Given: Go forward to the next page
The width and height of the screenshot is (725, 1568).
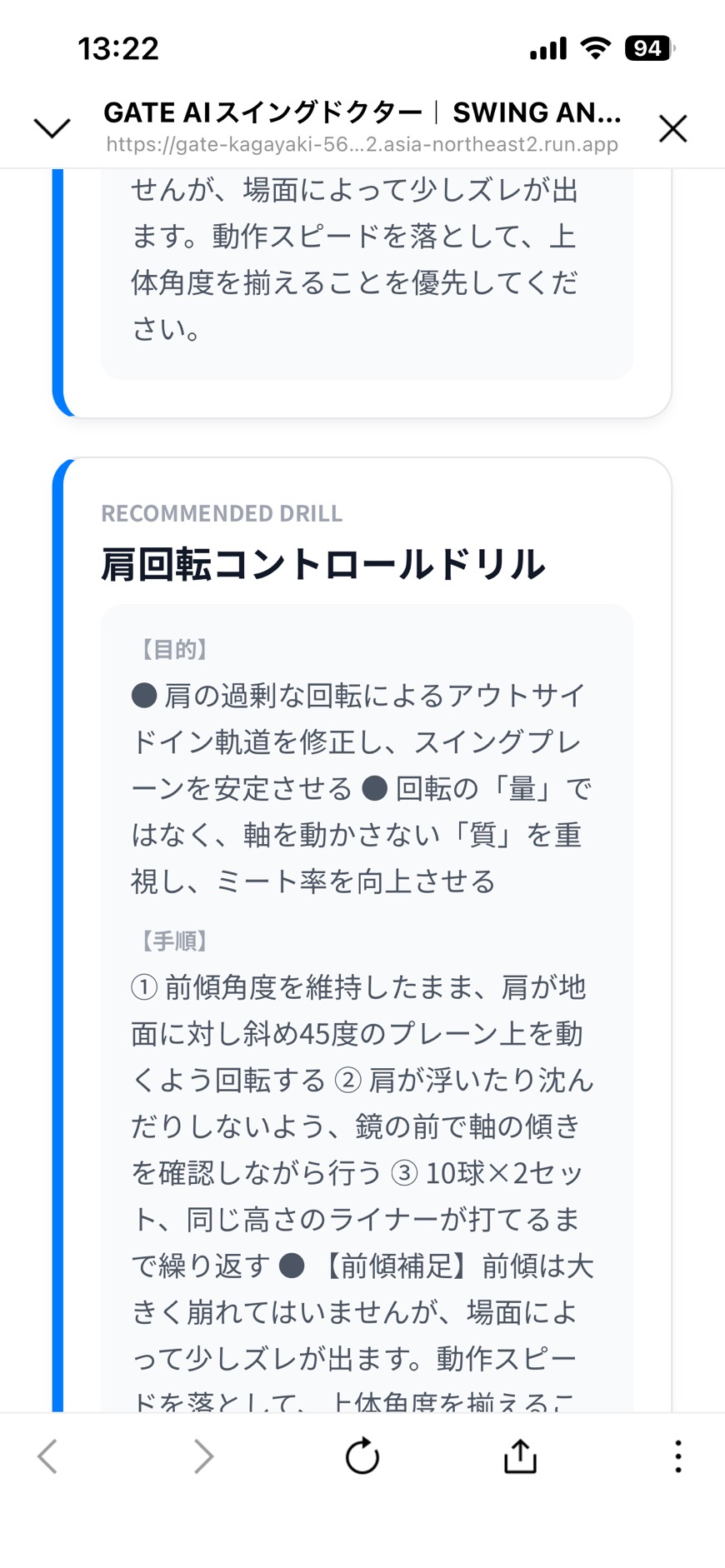Looking at the screenshot, I should click(x=204, y=1456).
